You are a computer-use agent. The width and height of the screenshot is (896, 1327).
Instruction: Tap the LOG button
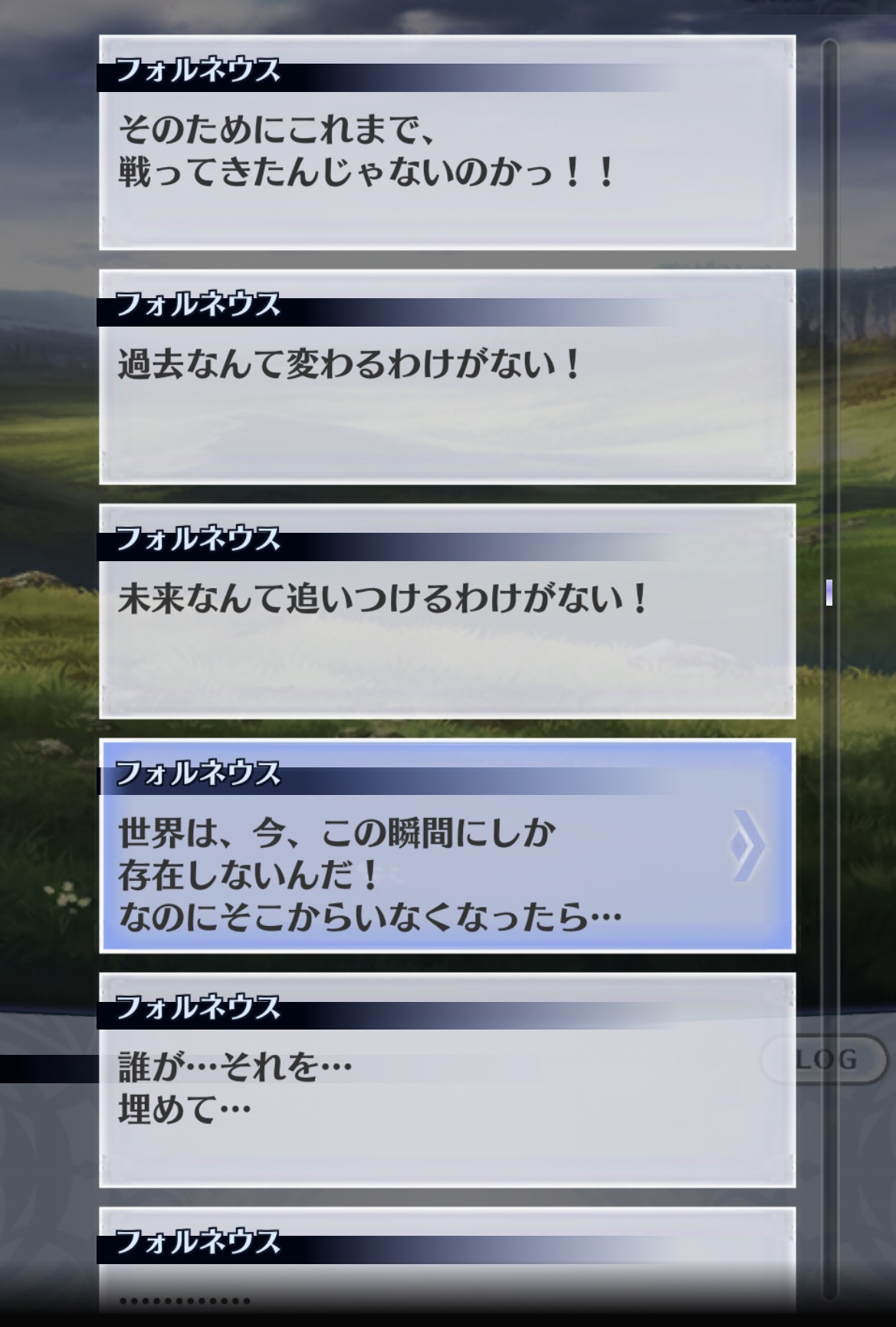click(825, 1059)
